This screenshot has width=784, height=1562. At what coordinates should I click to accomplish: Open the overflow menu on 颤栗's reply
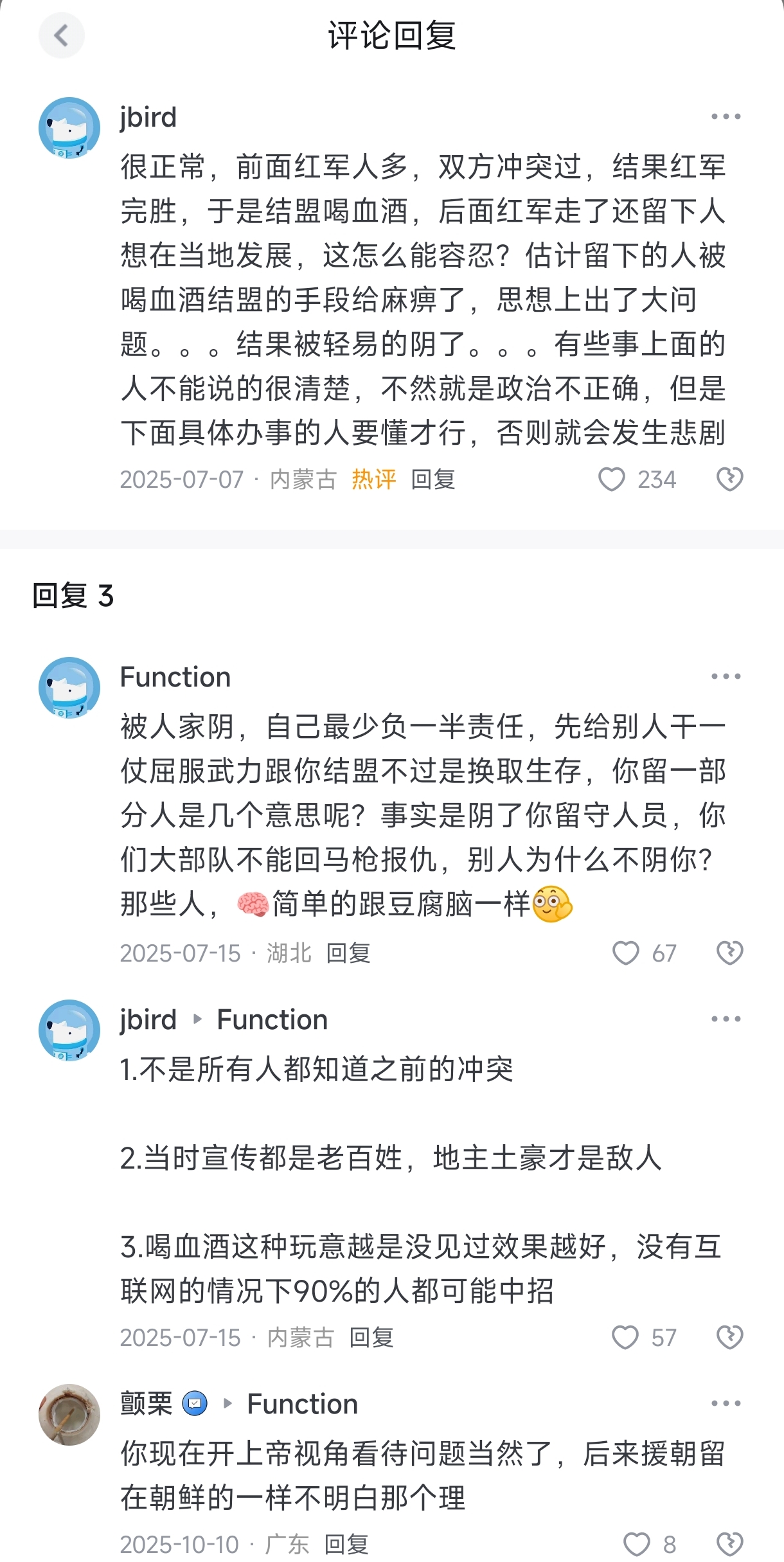point(726,1404)
